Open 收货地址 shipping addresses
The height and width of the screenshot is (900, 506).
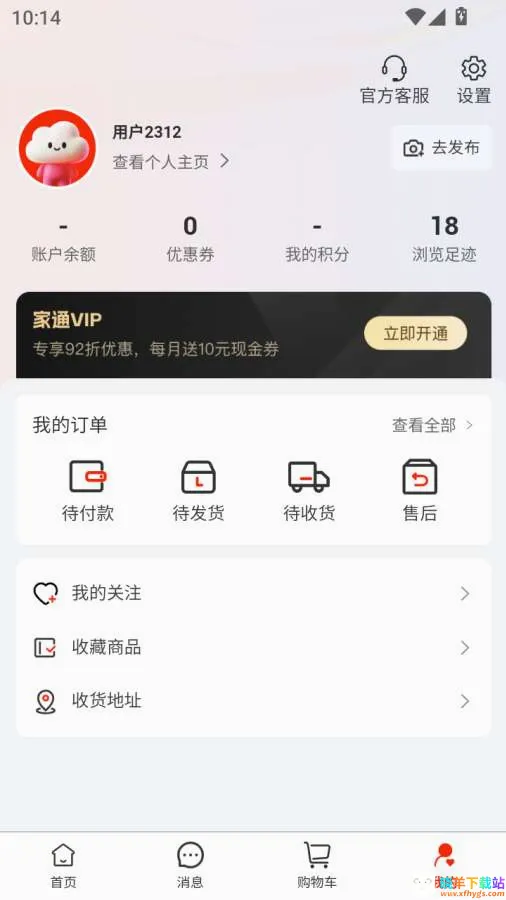[x=253, y=701]
